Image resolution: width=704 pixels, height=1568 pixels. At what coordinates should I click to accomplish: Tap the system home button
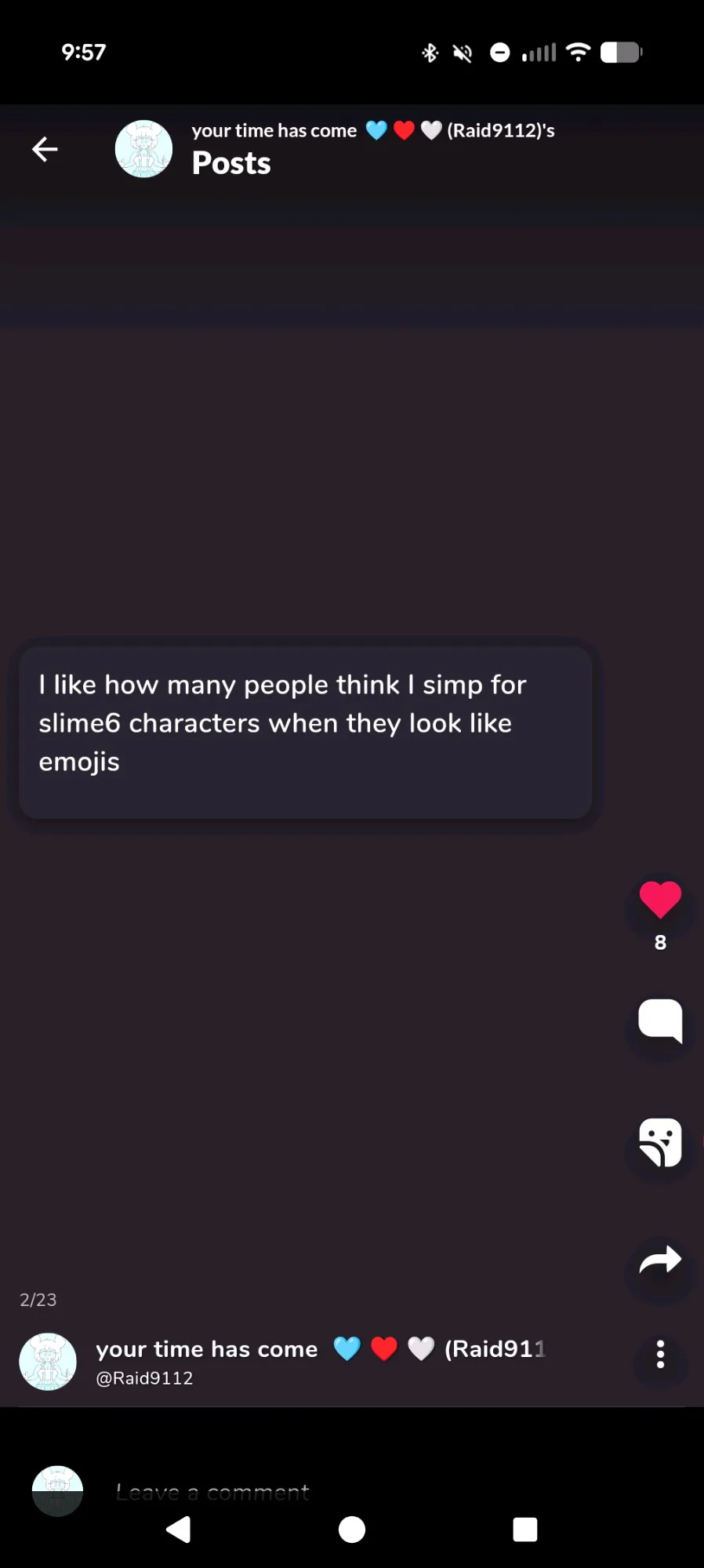pyautogui.click(x=352, y=1529)
